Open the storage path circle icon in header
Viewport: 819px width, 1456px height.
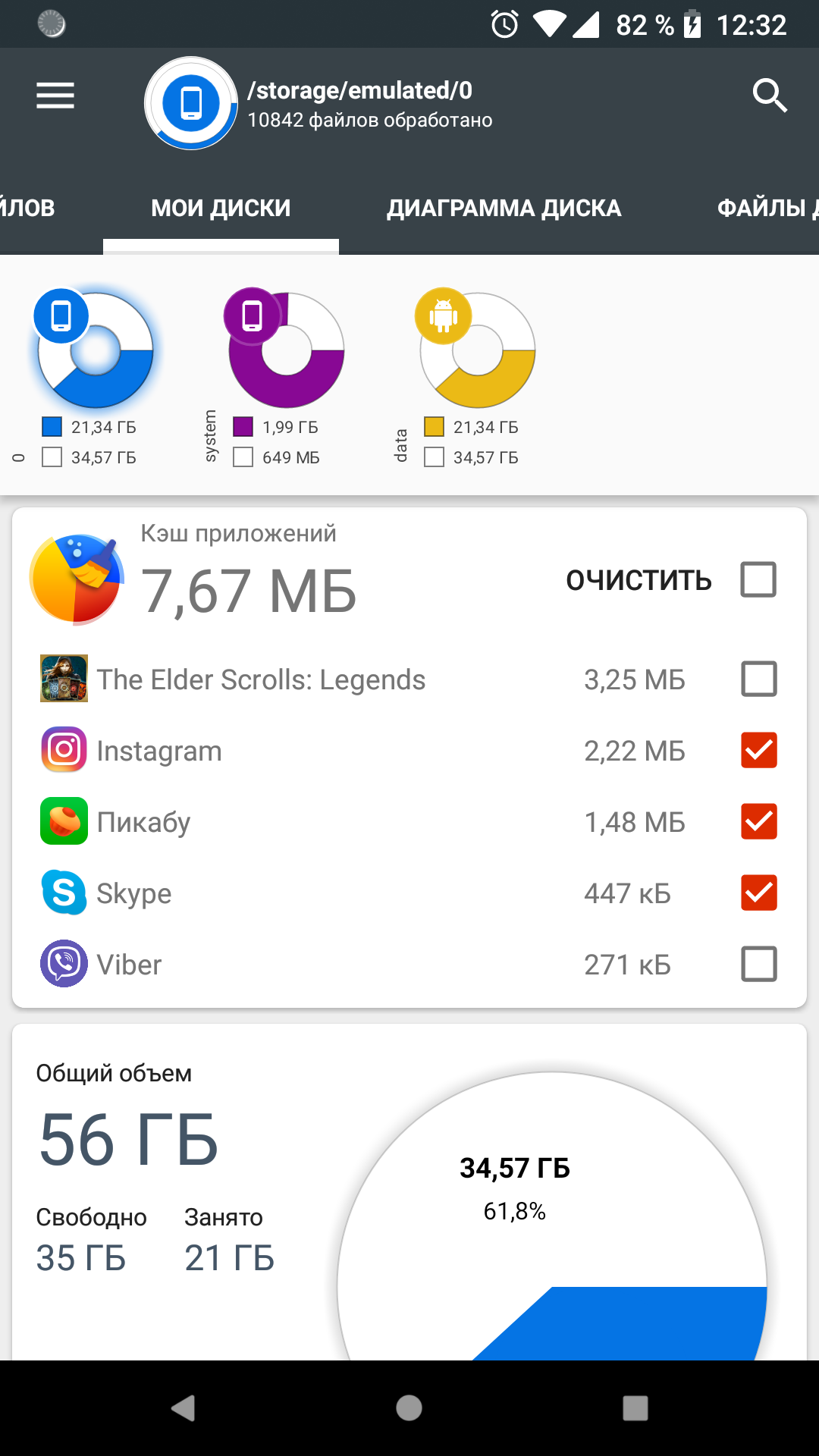(x=191, y=103)
